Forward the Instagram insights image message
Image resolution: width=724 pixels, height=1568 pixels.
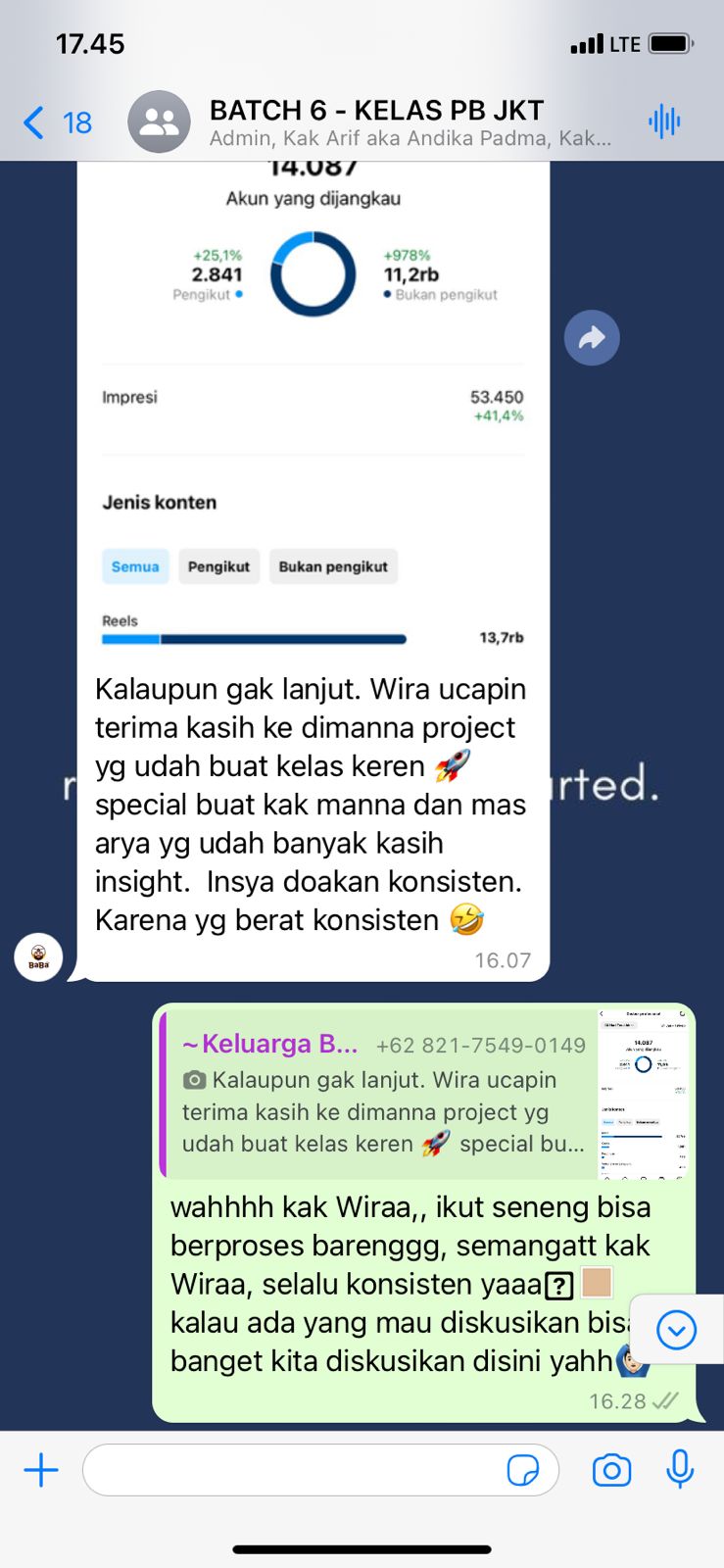(592, 338)
